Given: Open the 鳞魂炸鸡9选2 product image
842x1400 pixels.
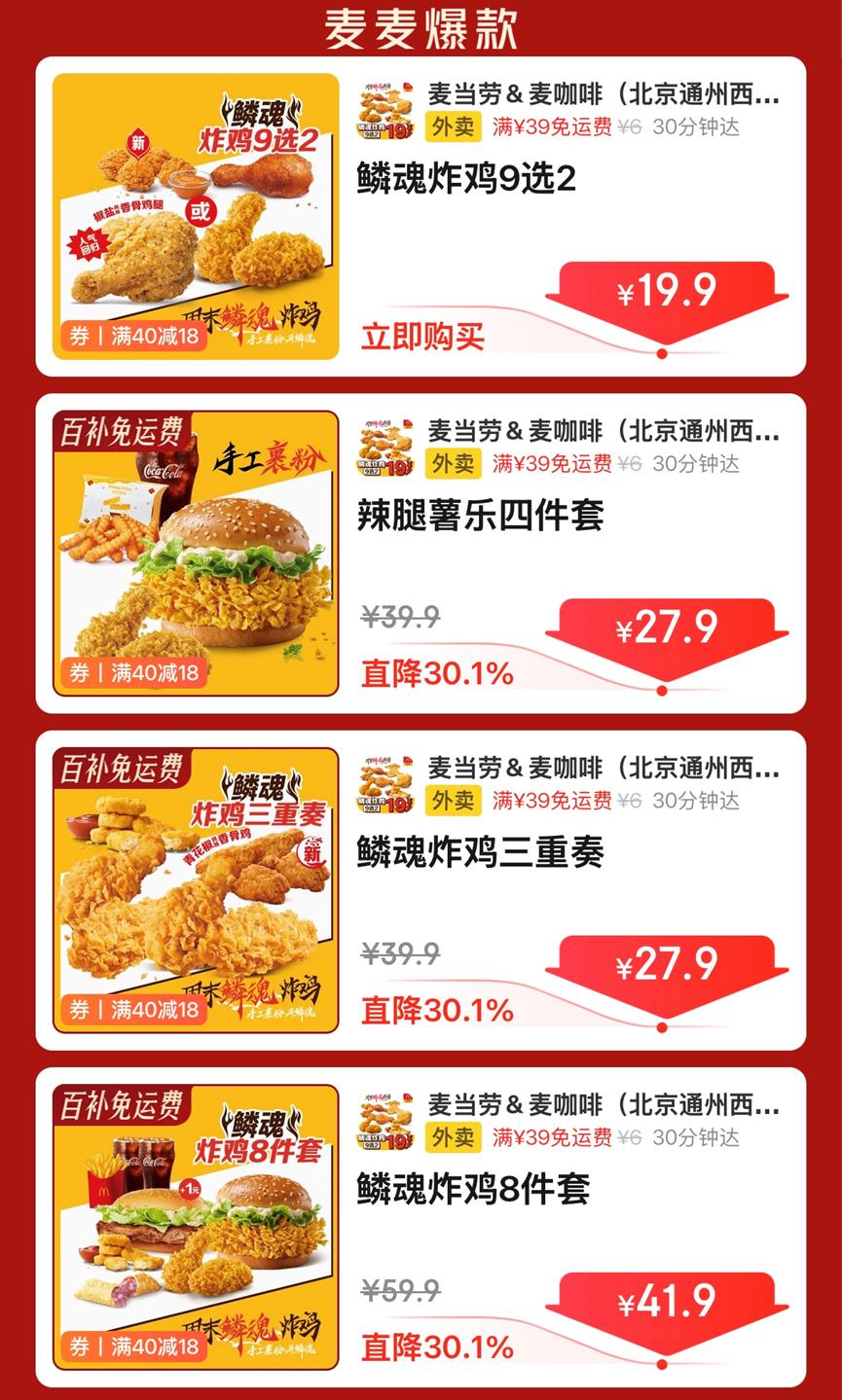Looking at the screenshot, I should pos(196,216).
